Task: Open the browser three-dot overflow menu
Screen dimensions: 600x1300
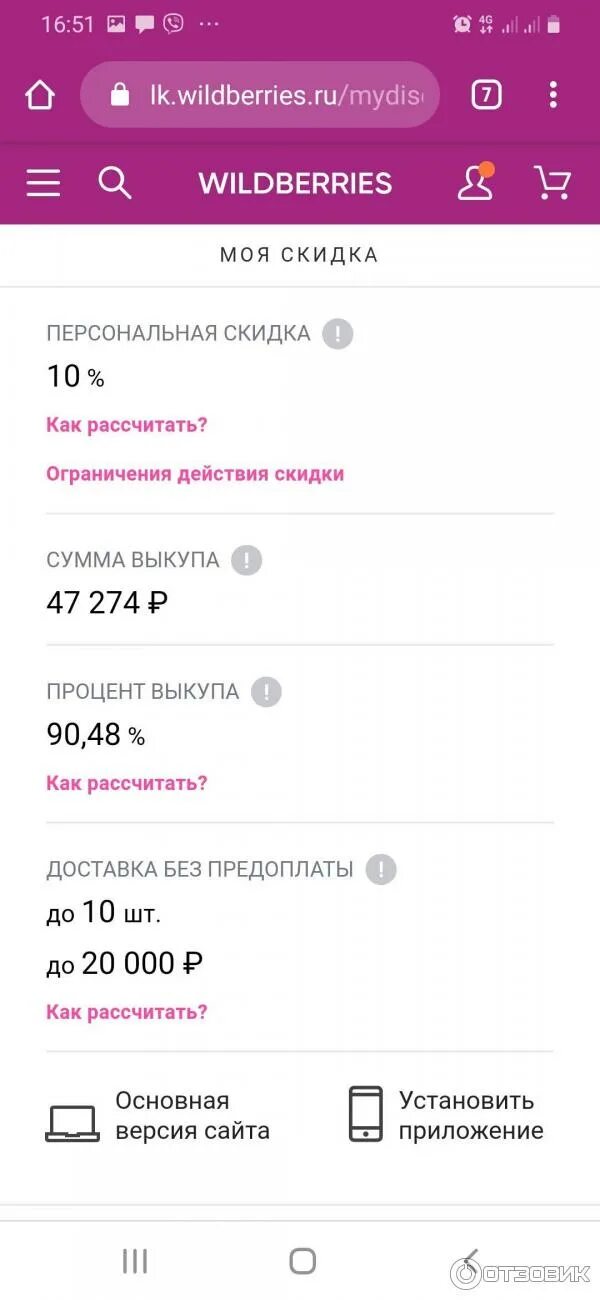Action: click(x=553, y=95)
